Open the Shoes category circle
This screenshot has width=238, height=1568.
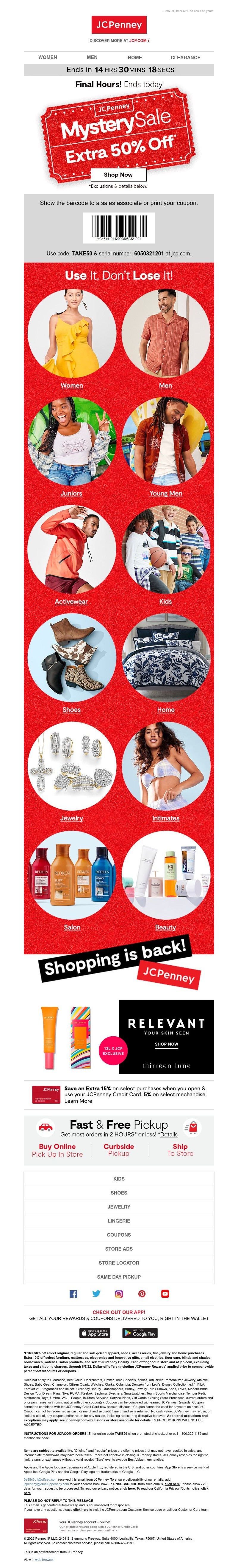pos(72,658)
